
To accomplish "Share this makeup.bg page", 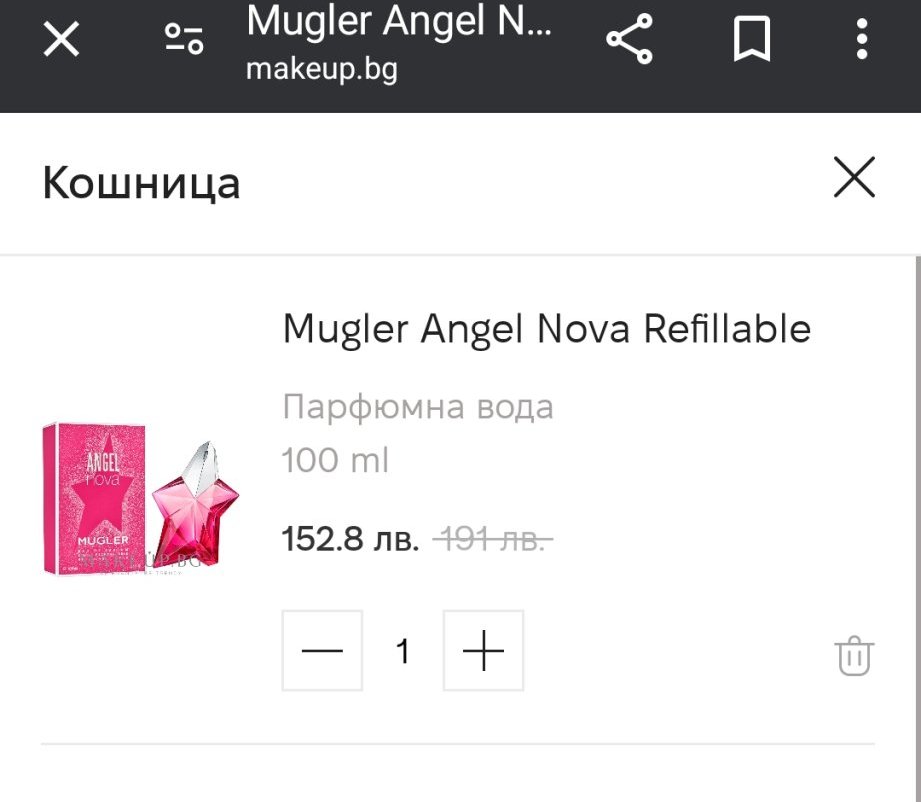I will point(630,41).
